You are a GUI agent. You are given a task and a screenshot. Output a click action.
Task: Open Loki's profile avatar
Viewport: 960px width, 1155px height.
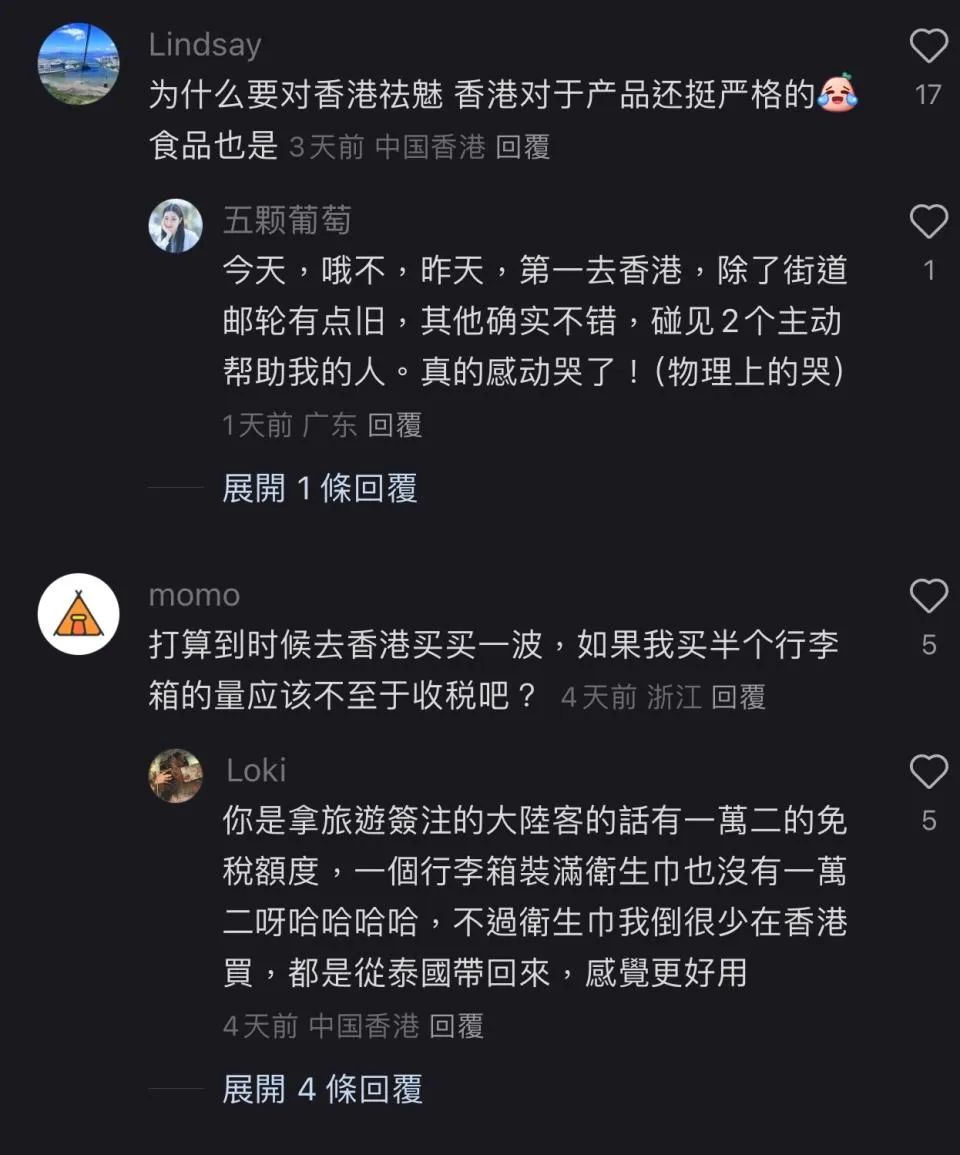176,776
